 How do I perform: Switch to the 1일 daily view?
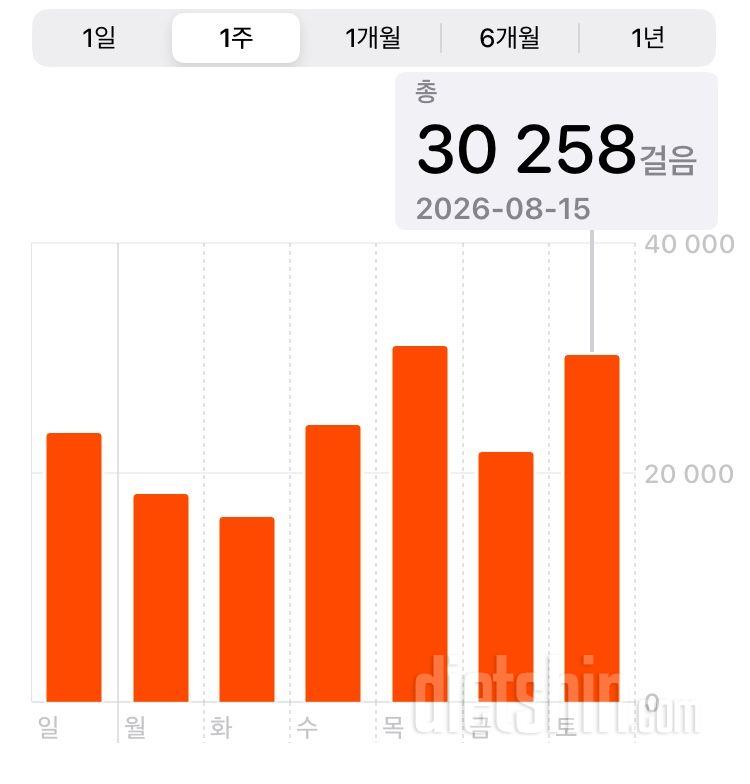click(x=98, y=38)
